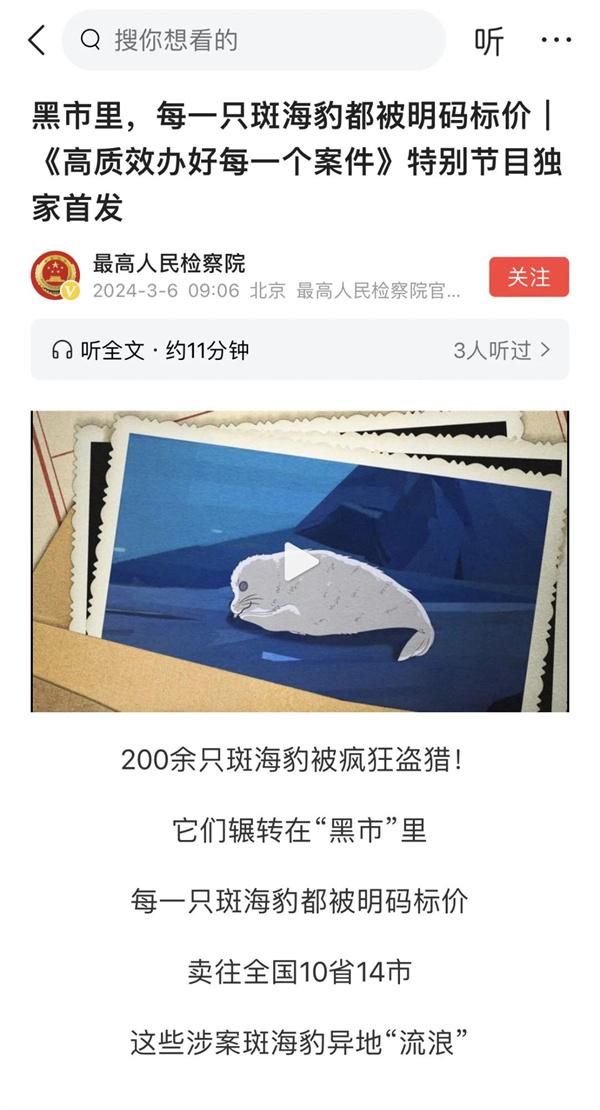Screen dimensions: 600x1110
Task: Play the spotted seal video
Action: pos(299,562)
